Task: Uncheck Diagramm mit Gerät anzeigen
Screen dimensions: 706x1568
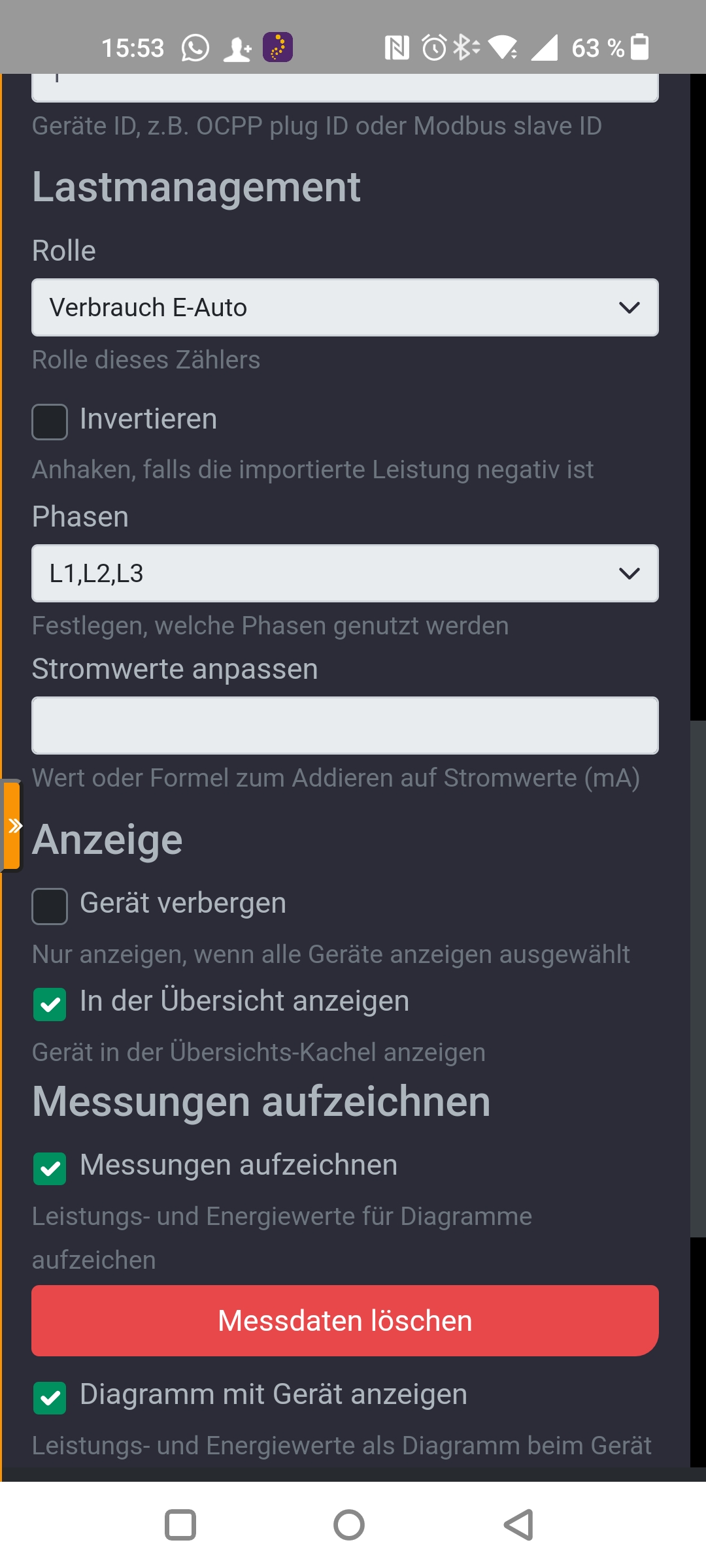Action: coord(50,1397)
